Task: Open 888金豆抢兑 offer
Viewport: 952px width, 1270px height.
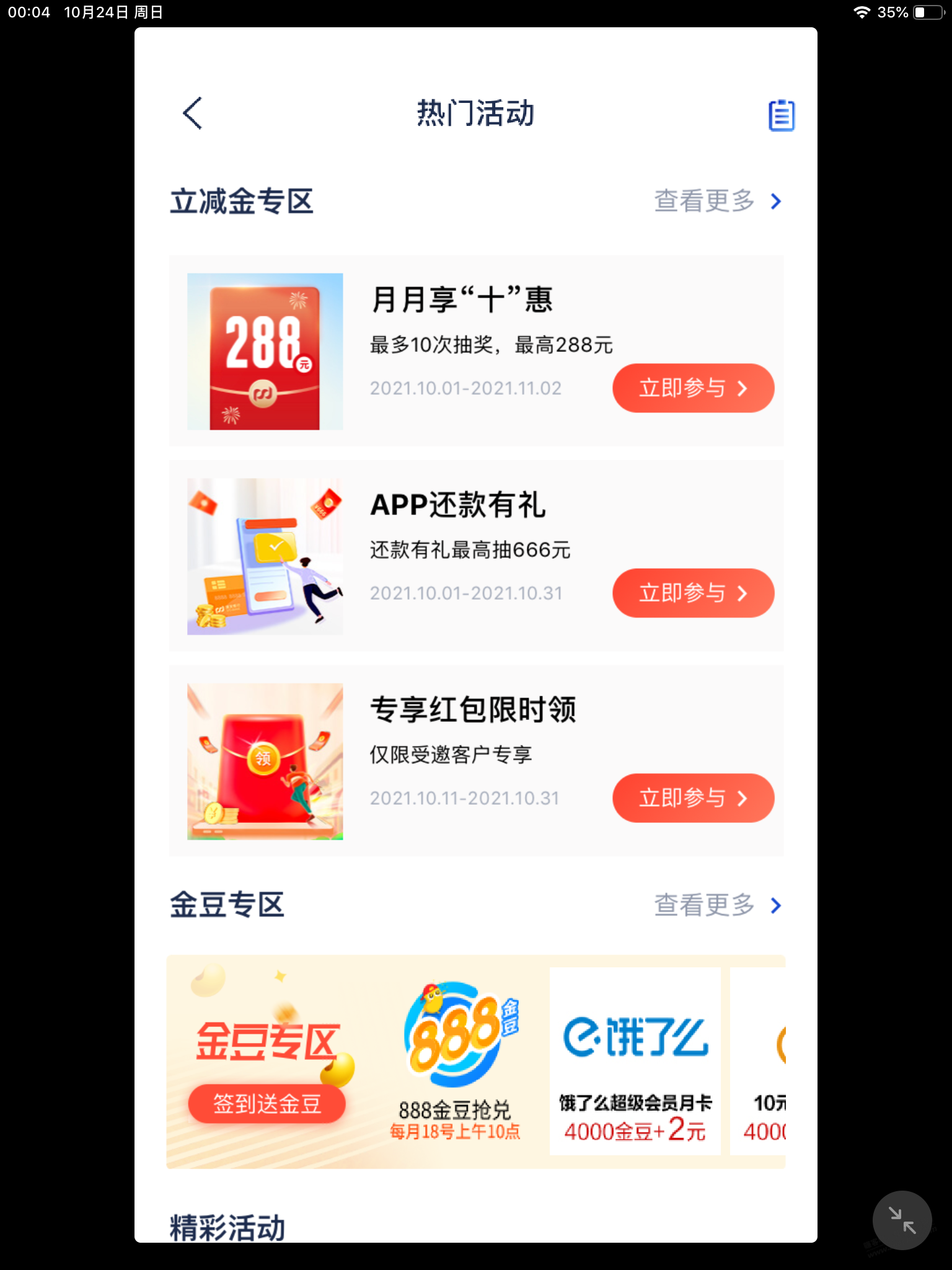Action: (x=456, y=1062)
